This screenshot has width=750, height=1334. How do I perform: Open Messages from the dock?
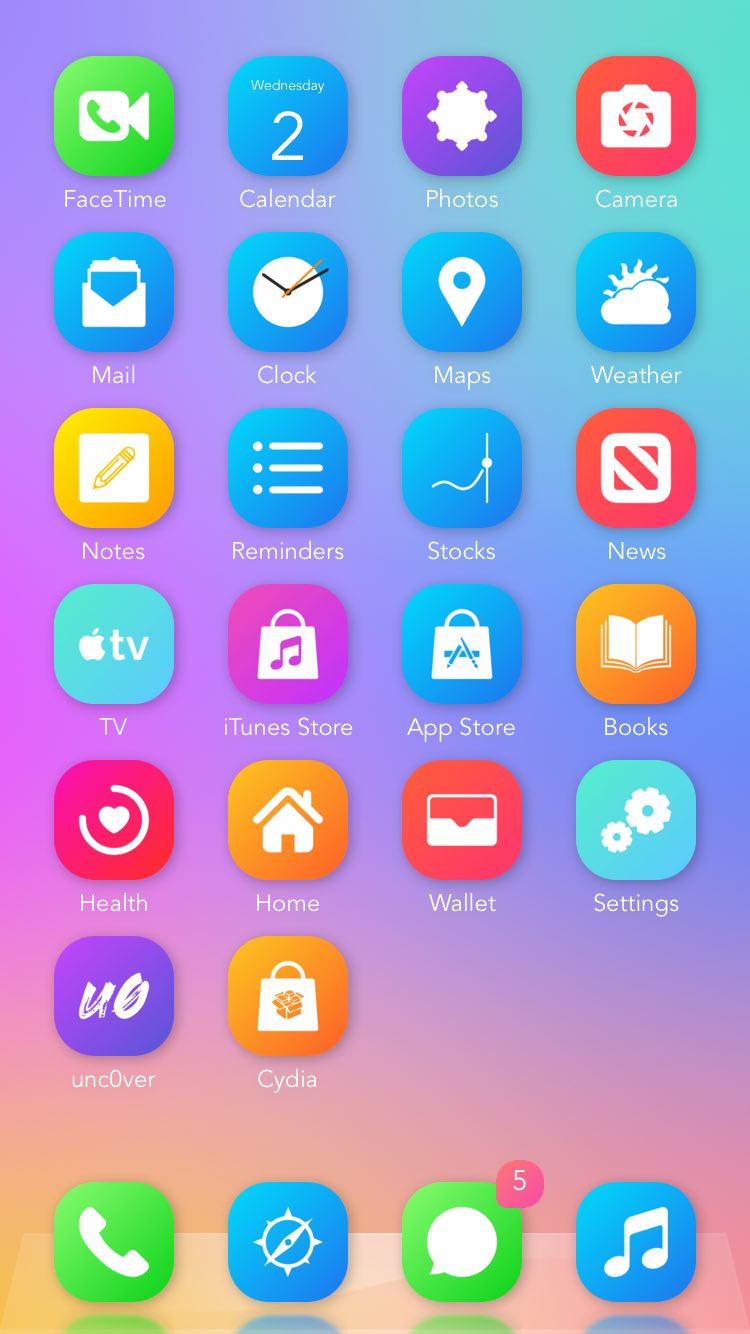[462, 1242]
